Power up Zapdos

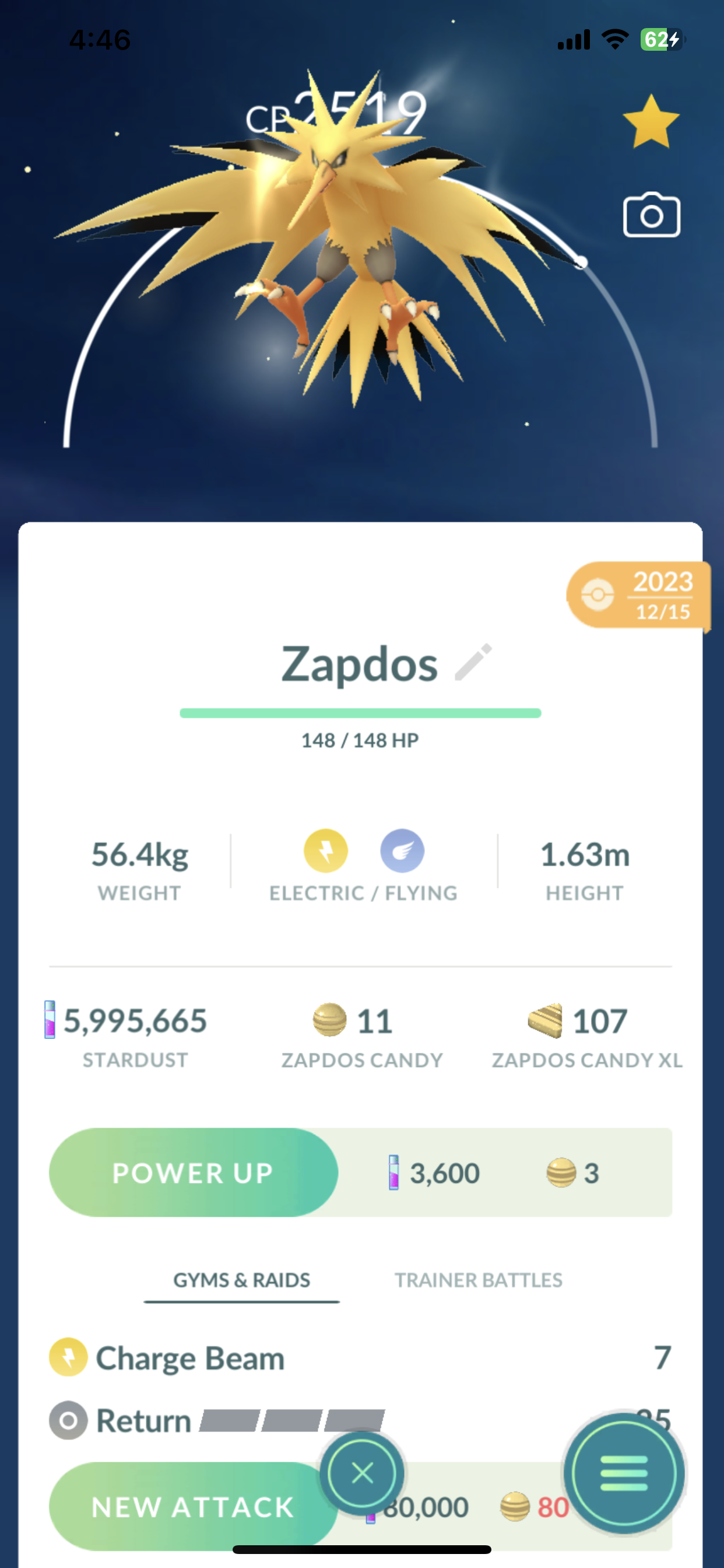(x=193, y=1172)
